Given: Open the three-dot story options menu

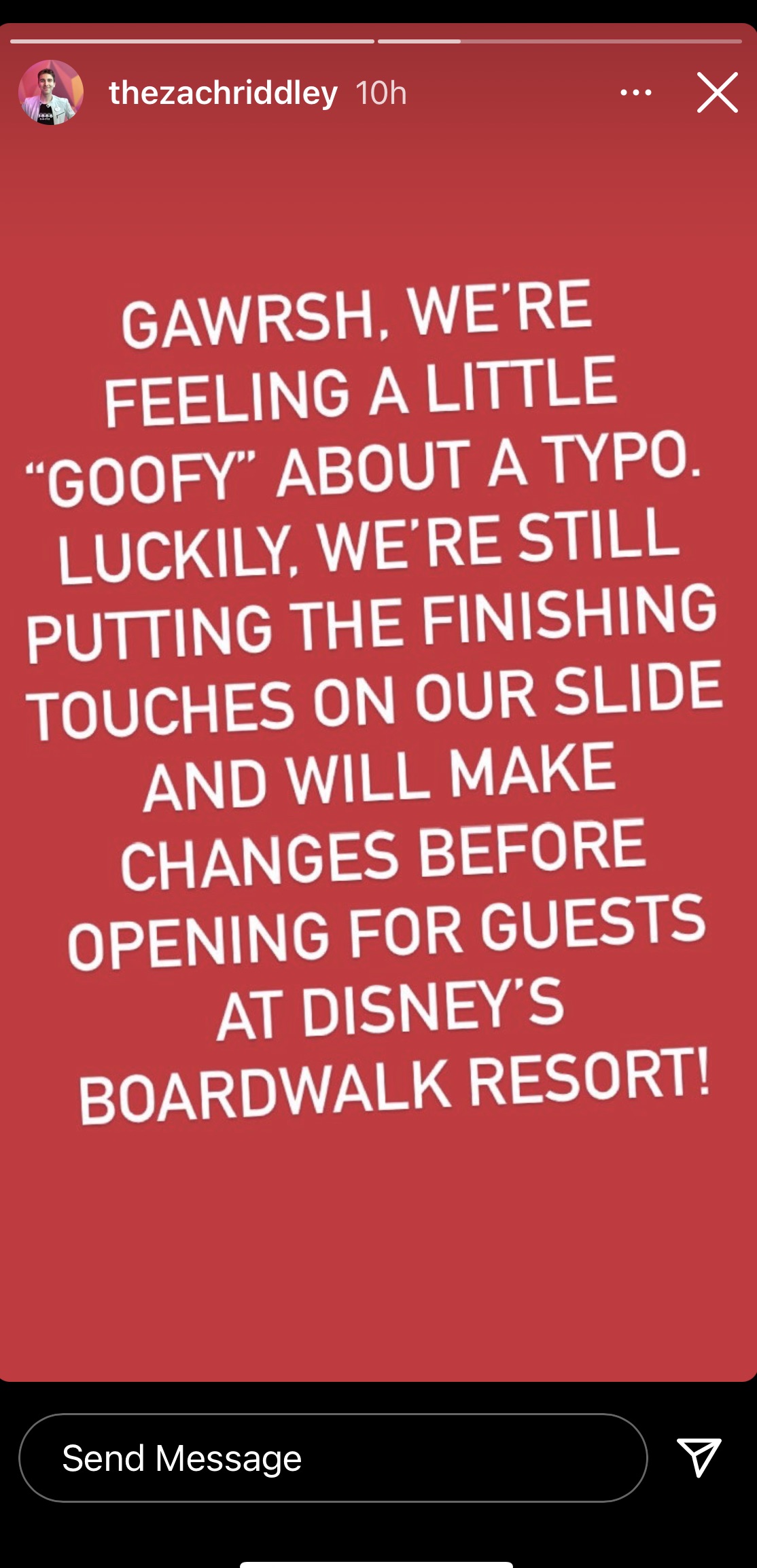Looking at the screenshot, I should (635, 92).
